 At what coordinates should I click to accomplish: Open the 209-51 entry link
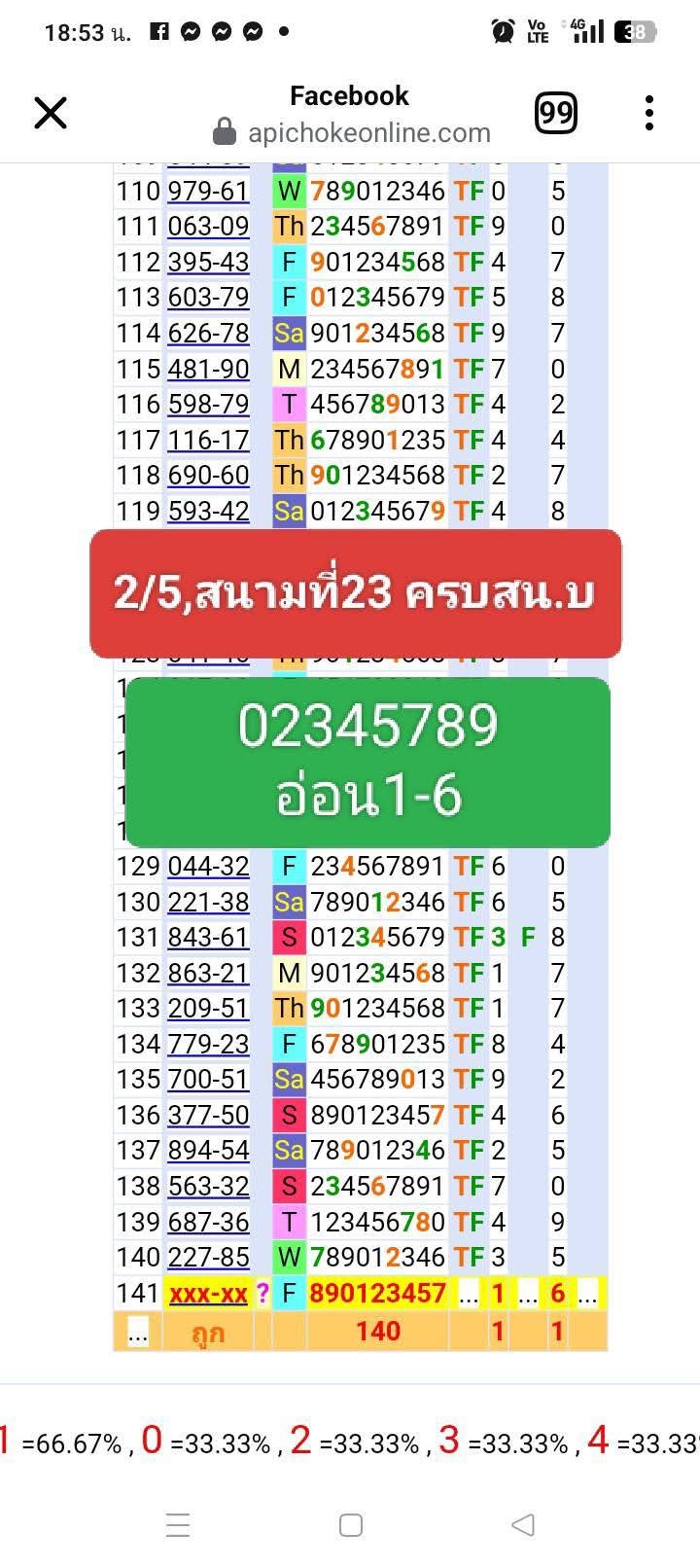coord(208,1008)
